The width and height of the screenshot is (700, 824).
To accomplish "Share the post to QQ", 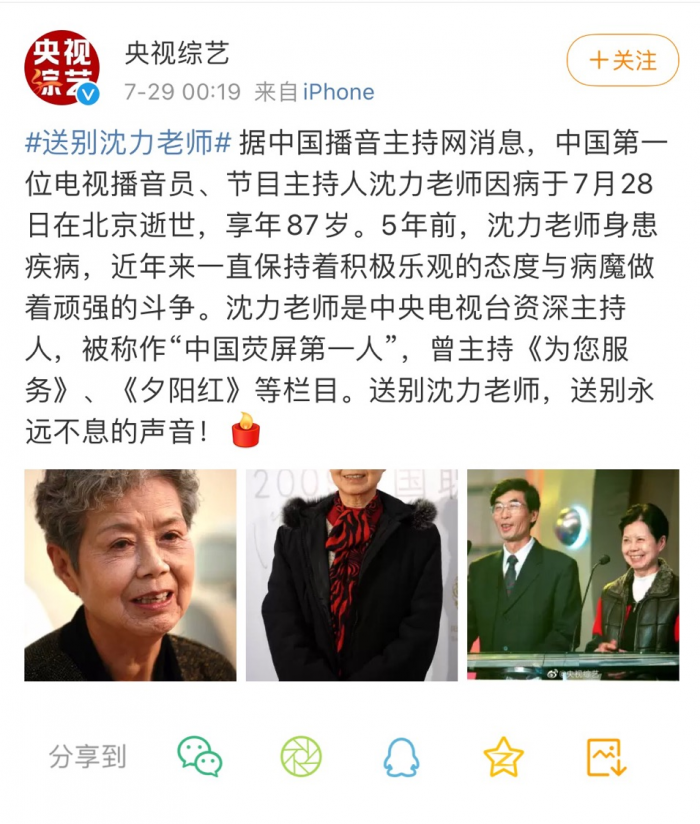I will [401, 757].
